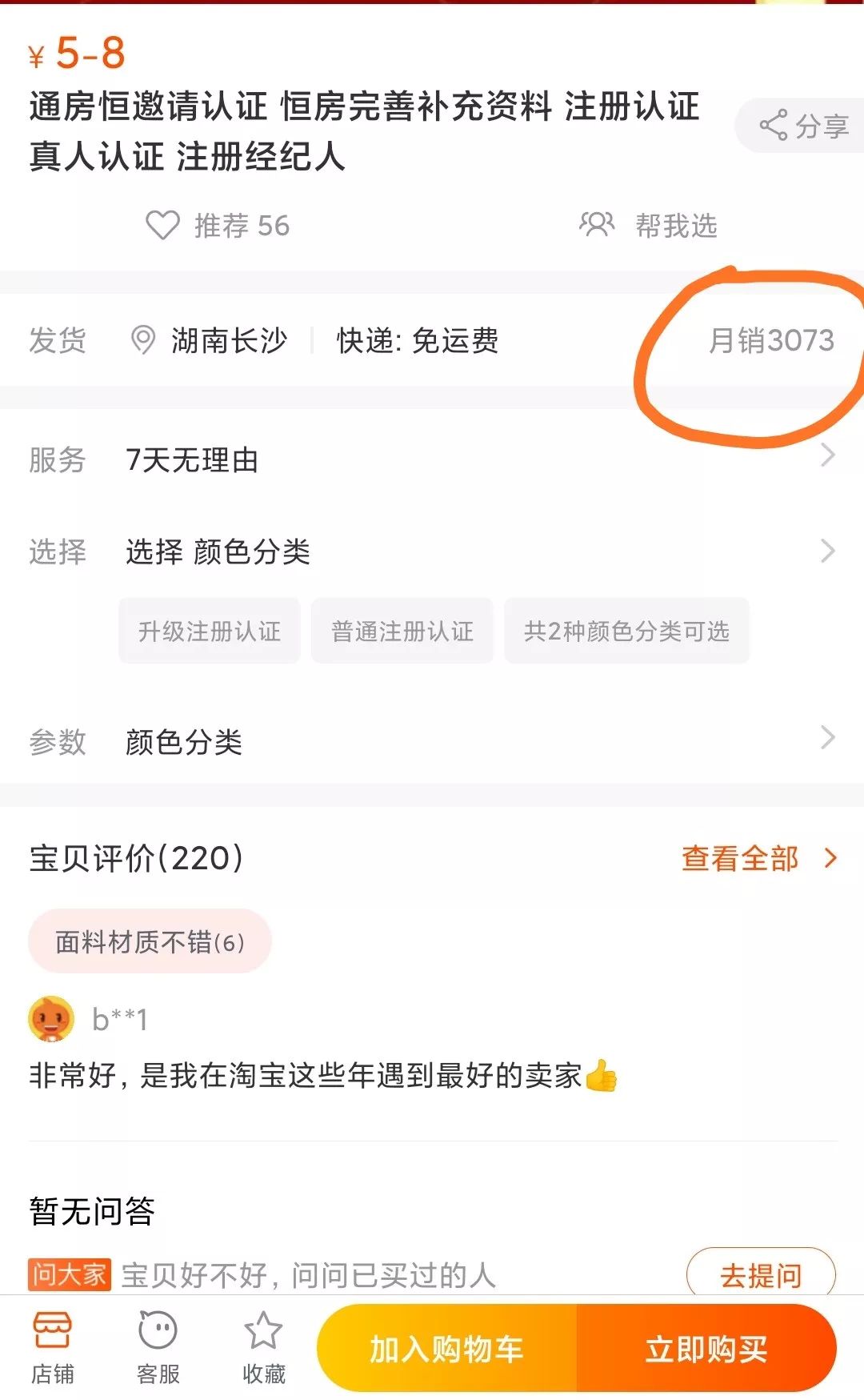Add item to favorites with 收藏
This screenshot has width=864, height=1400.
click(263, 1349)
